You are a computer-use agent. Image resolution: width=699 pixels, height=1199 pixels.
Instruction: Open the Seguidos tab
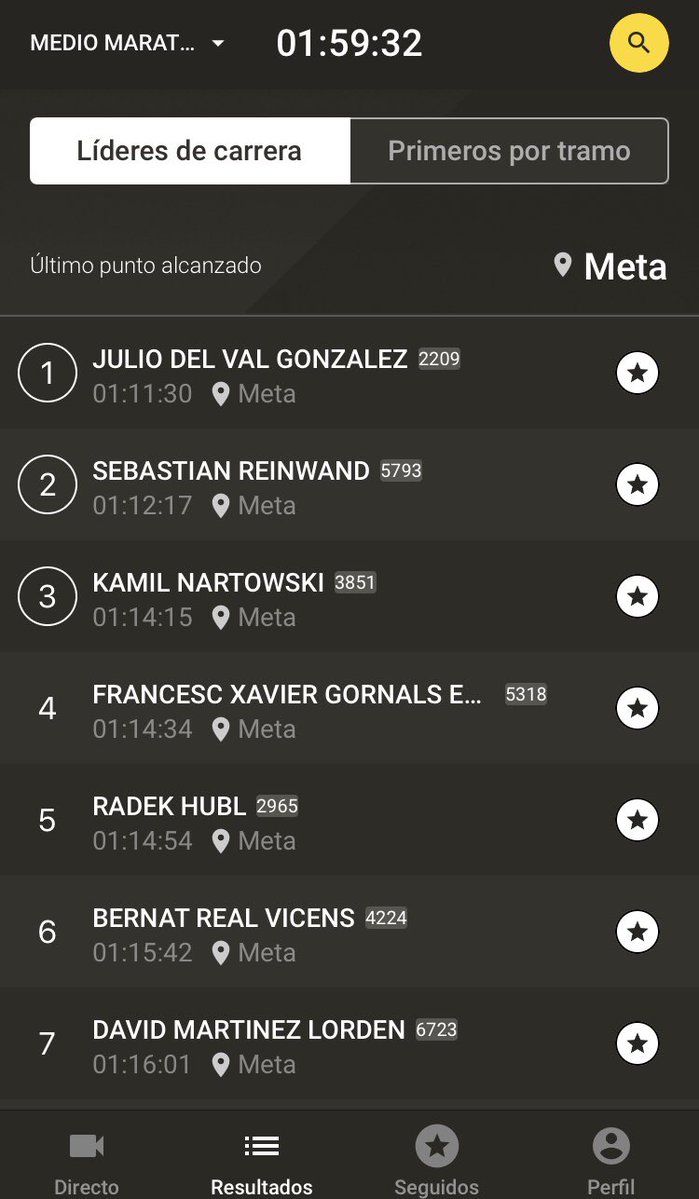(436, 1164)
